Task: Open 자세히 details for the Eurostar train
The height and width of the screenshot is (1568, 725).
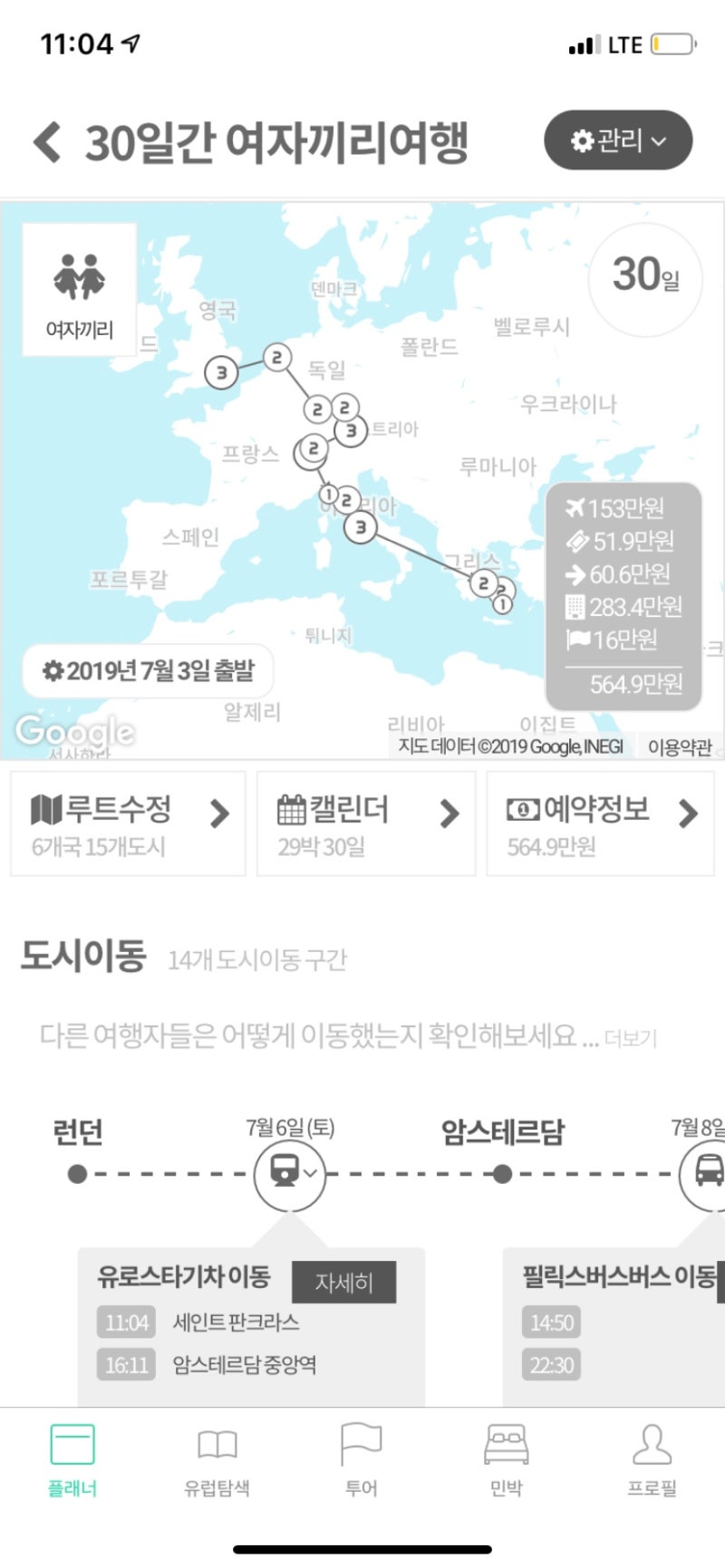Action: coord(343,1283)
